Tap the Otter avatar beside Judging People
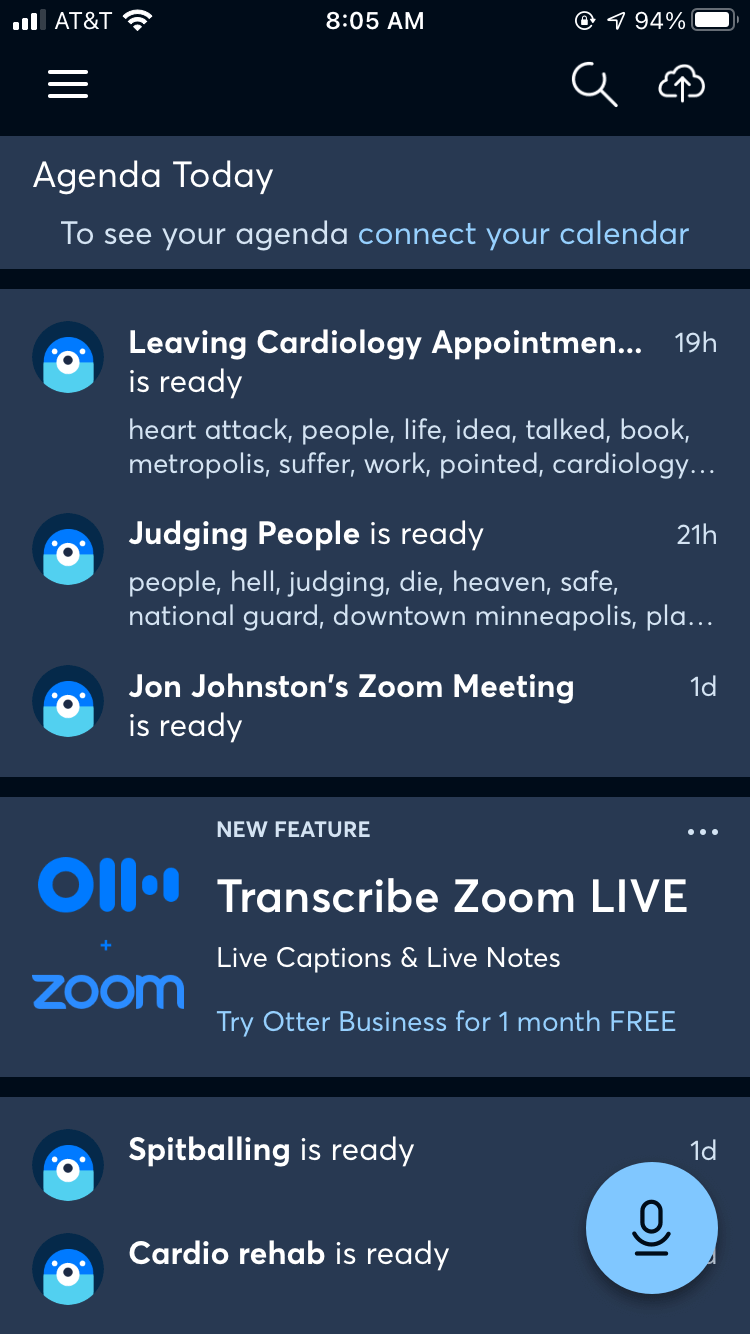Viewport: 750px width, 1334px height. point(68,550)
